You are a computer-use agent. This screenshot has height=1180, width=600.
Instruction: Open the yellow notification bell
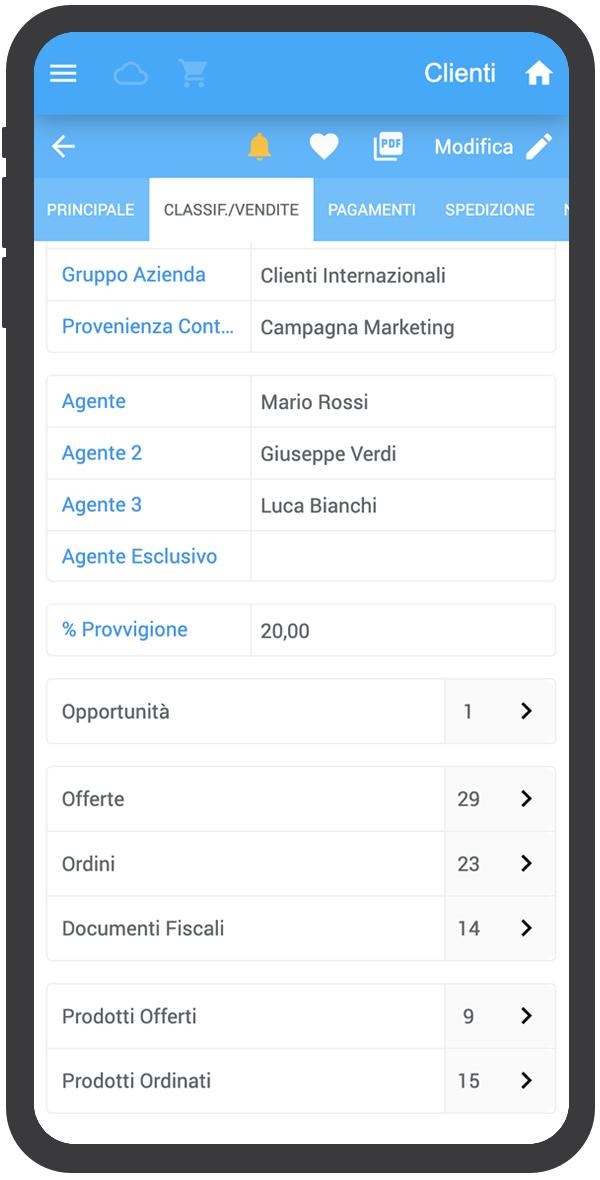pos(259,146)
